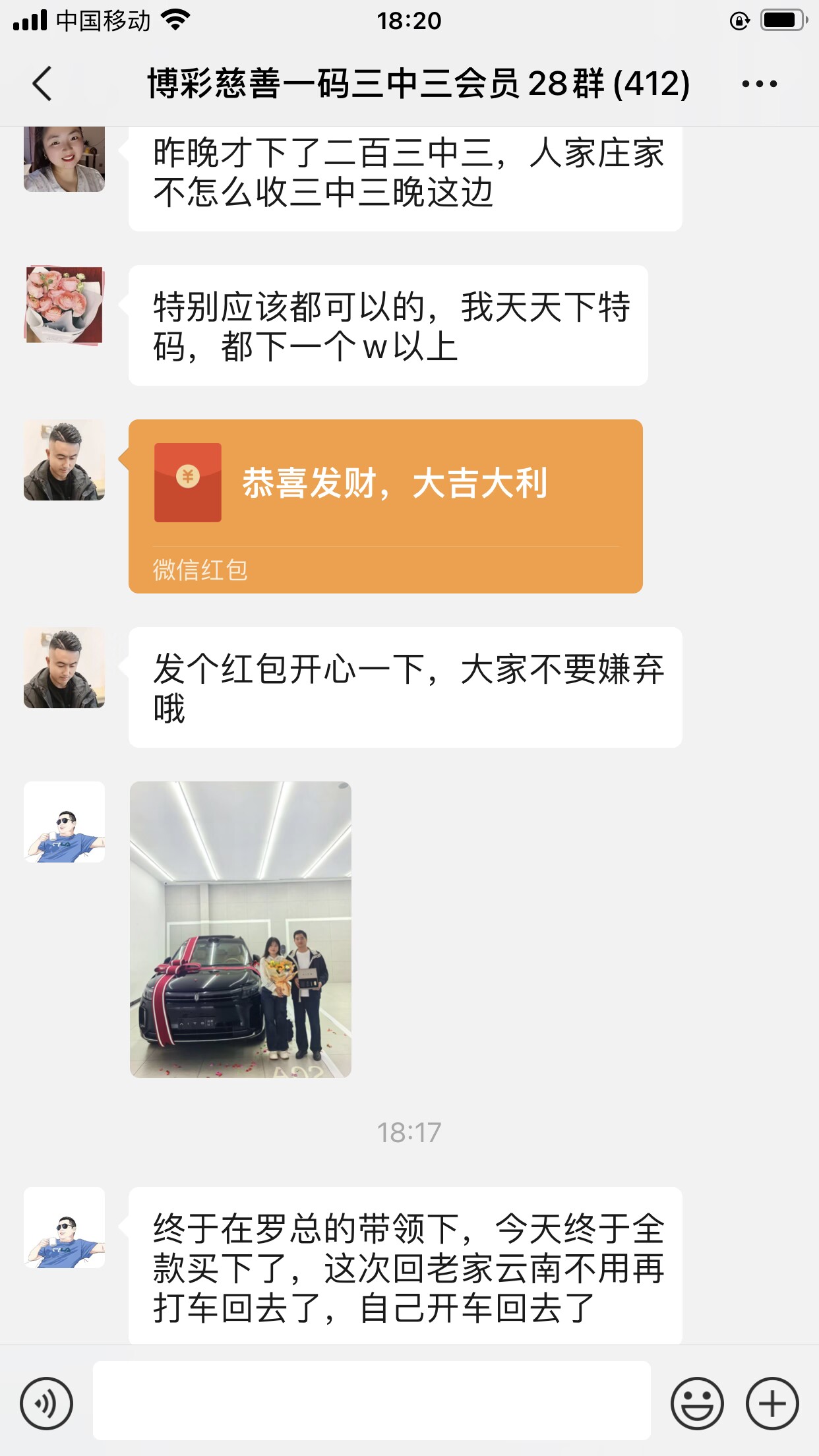The image size is (819, 1456).
Task: Open the 恭喜发财 WeChat red packet
Action: (385, 505)
